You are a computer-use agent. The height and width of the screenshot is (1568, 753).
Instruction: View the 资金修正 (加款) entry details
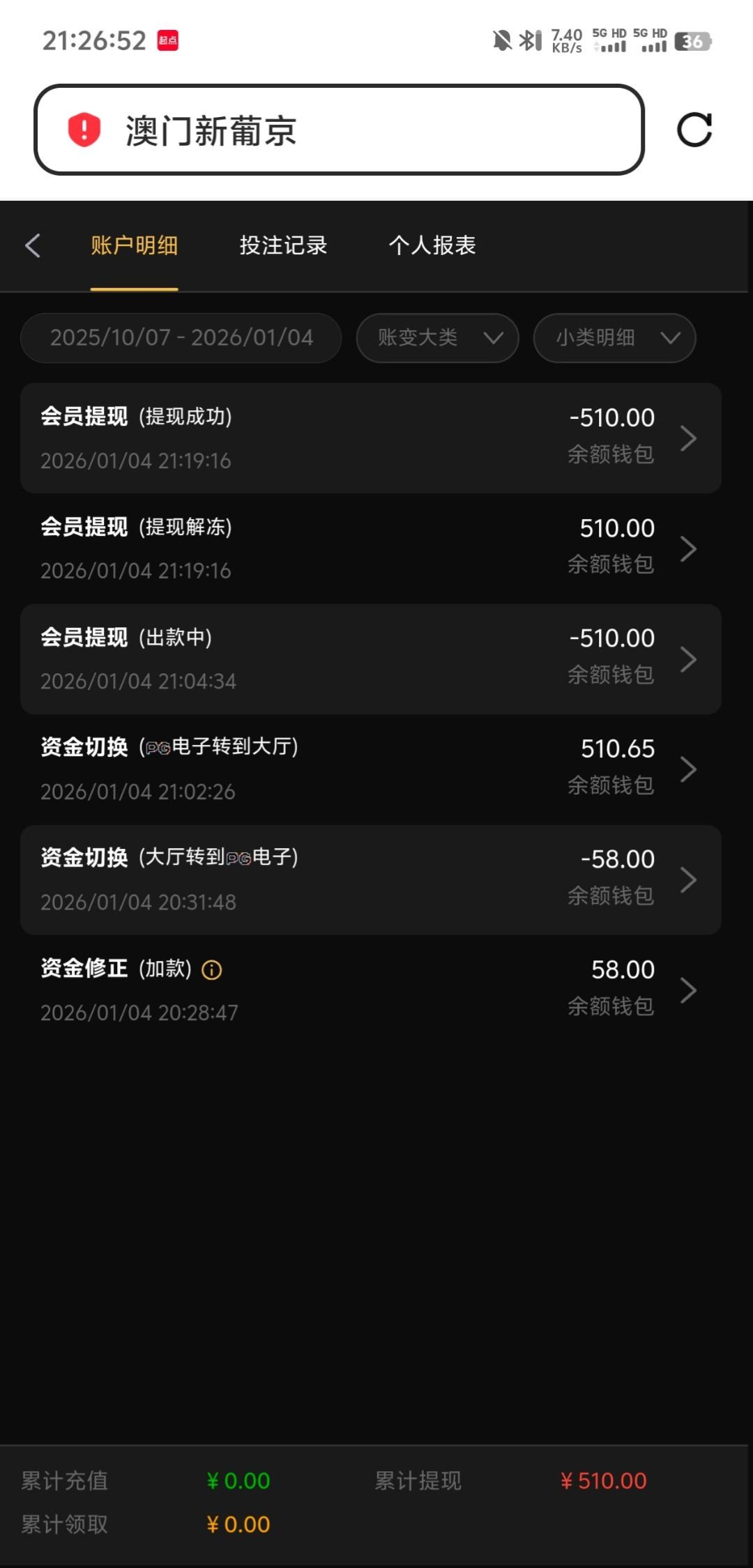(x=371, y=990)
